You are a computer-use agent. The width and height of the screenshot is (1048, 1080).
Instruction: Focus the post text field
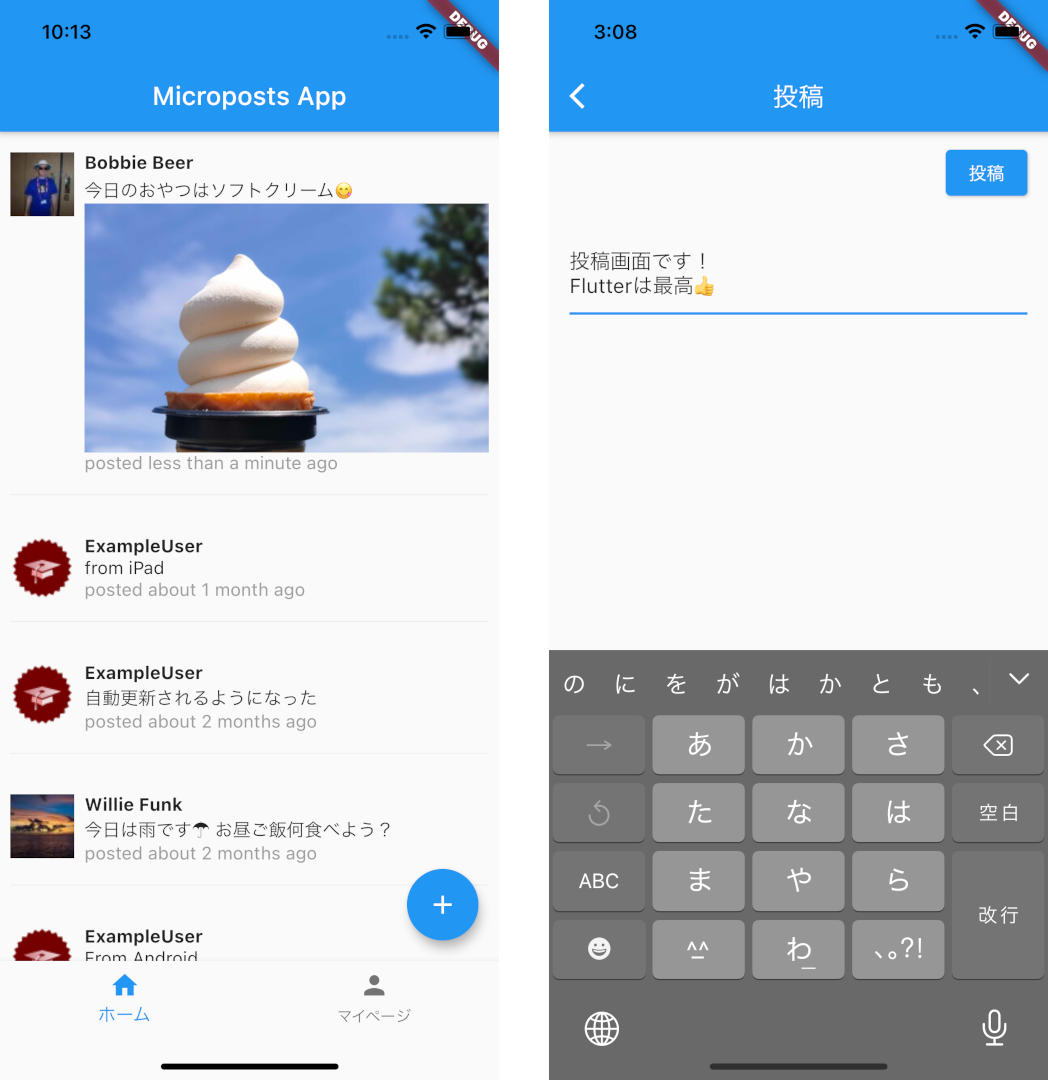(x=797, y=274)
